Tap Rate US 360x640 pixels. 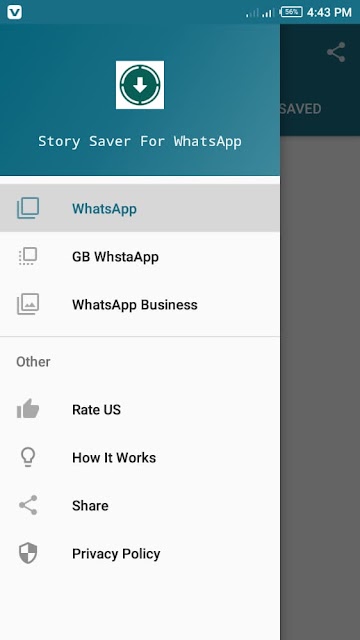140,409
